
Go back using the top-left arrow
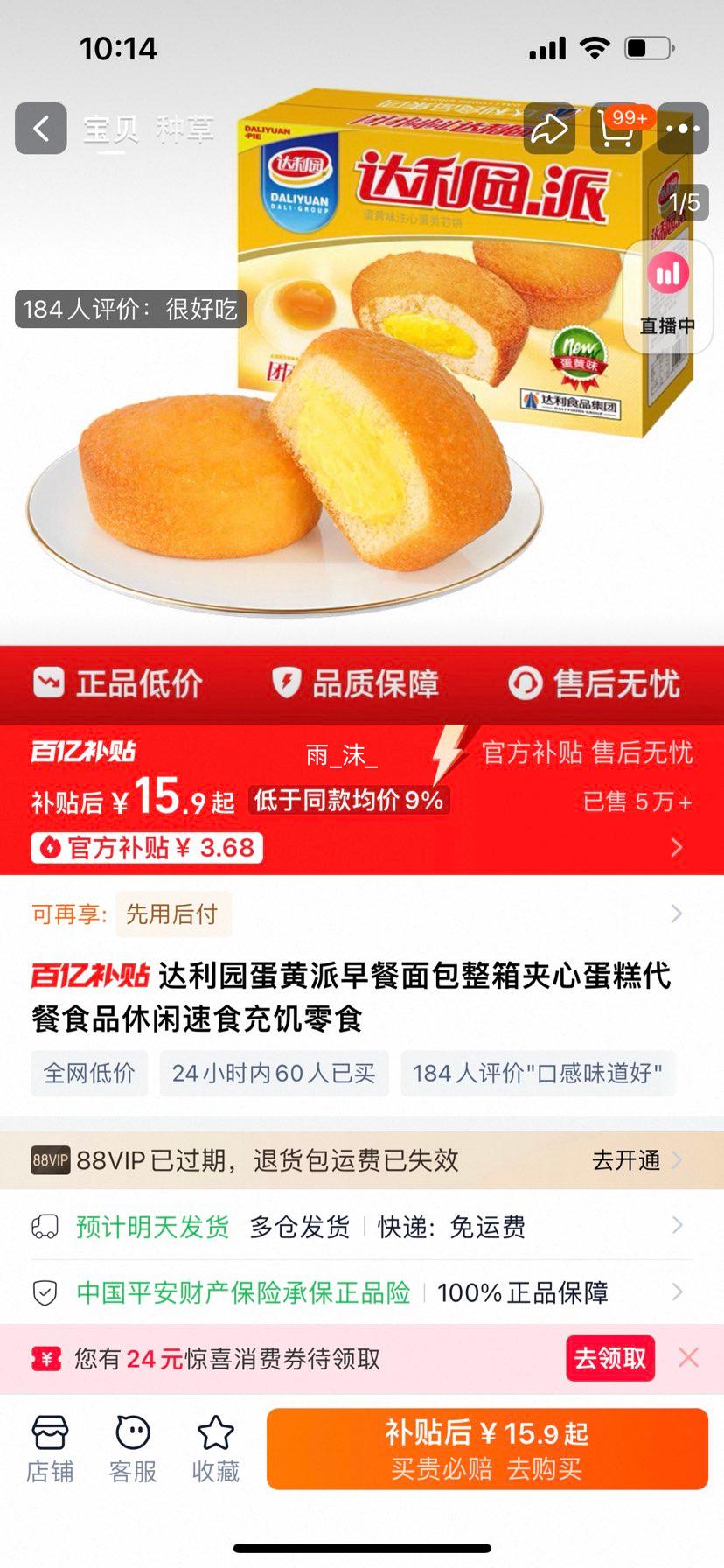click(40, 129)
